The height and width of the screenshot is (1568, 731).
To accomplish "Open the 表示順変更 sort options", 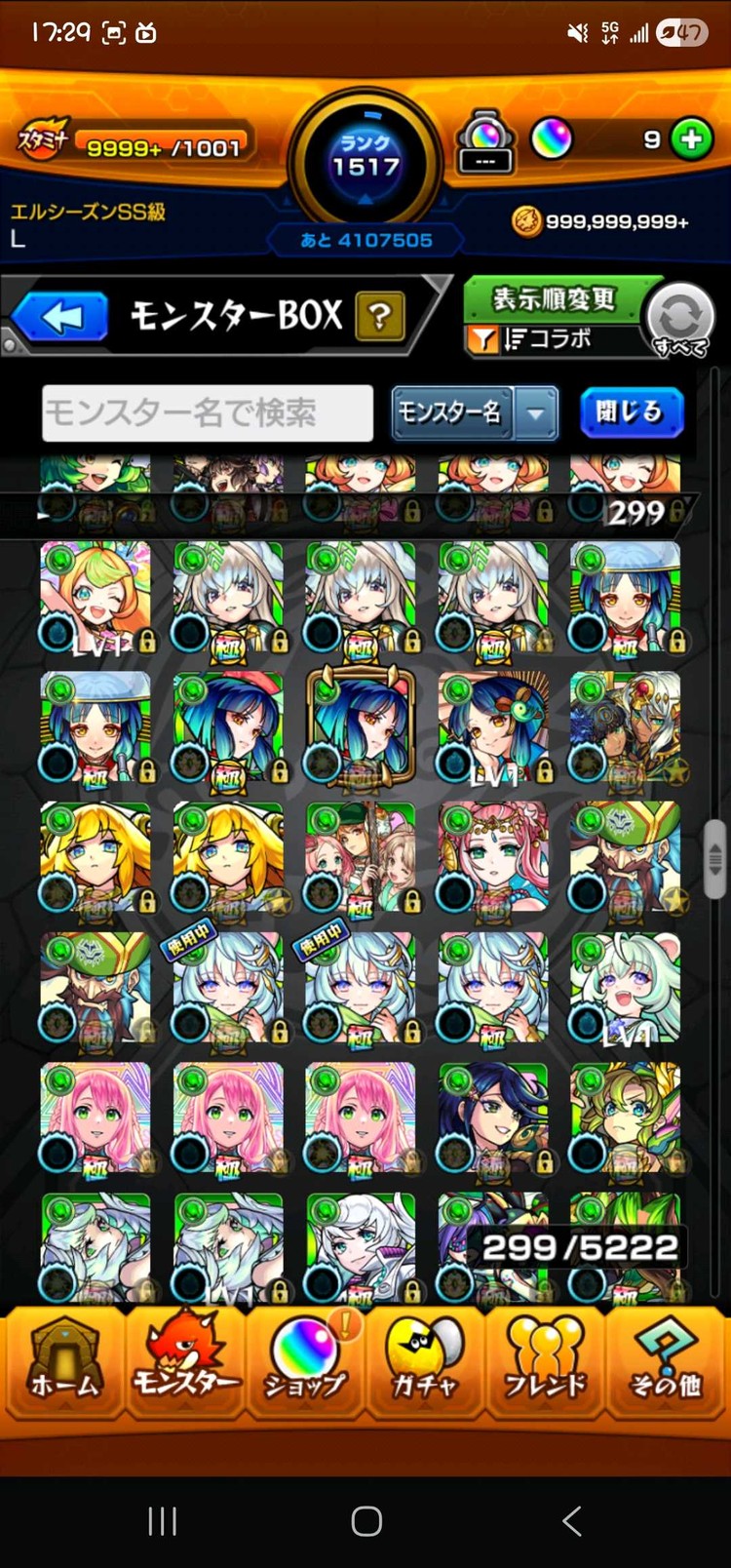I will click(x=554, y=299).
